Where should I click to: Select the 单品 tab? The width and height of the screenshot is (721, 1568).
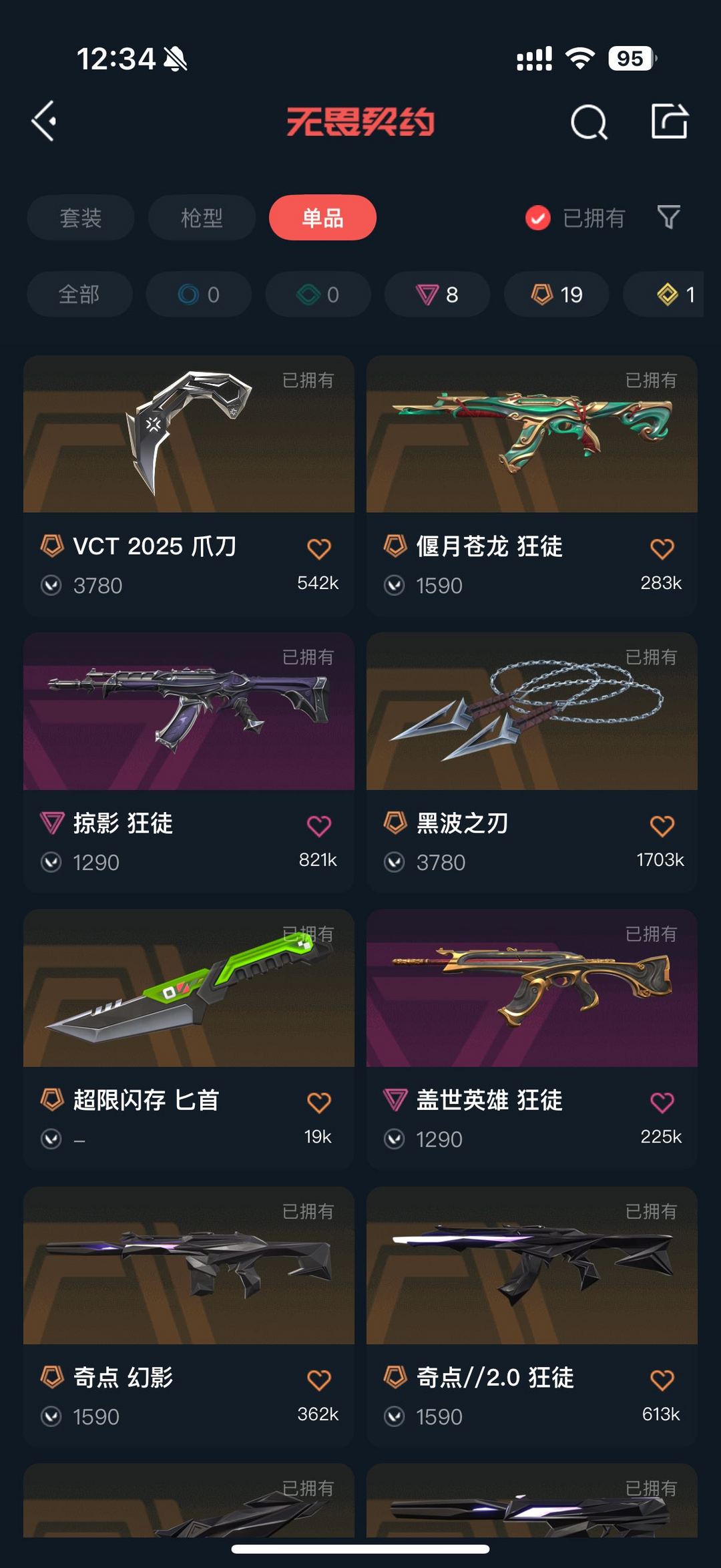pyautogui.click(x=322, y=218)
